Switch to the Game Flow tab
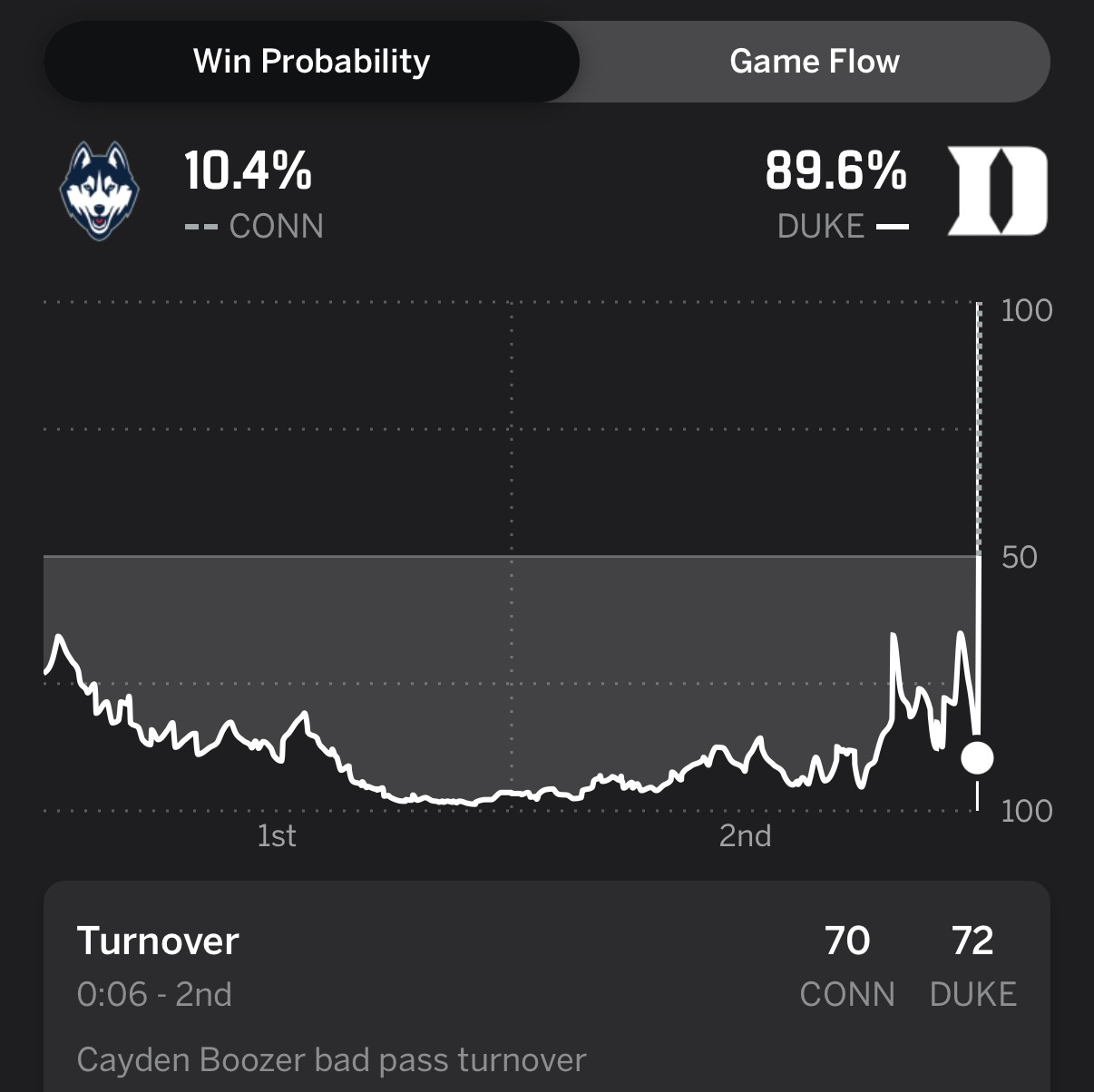Viewport: 1094px width, 1092px height. click(x=814, y=62)
